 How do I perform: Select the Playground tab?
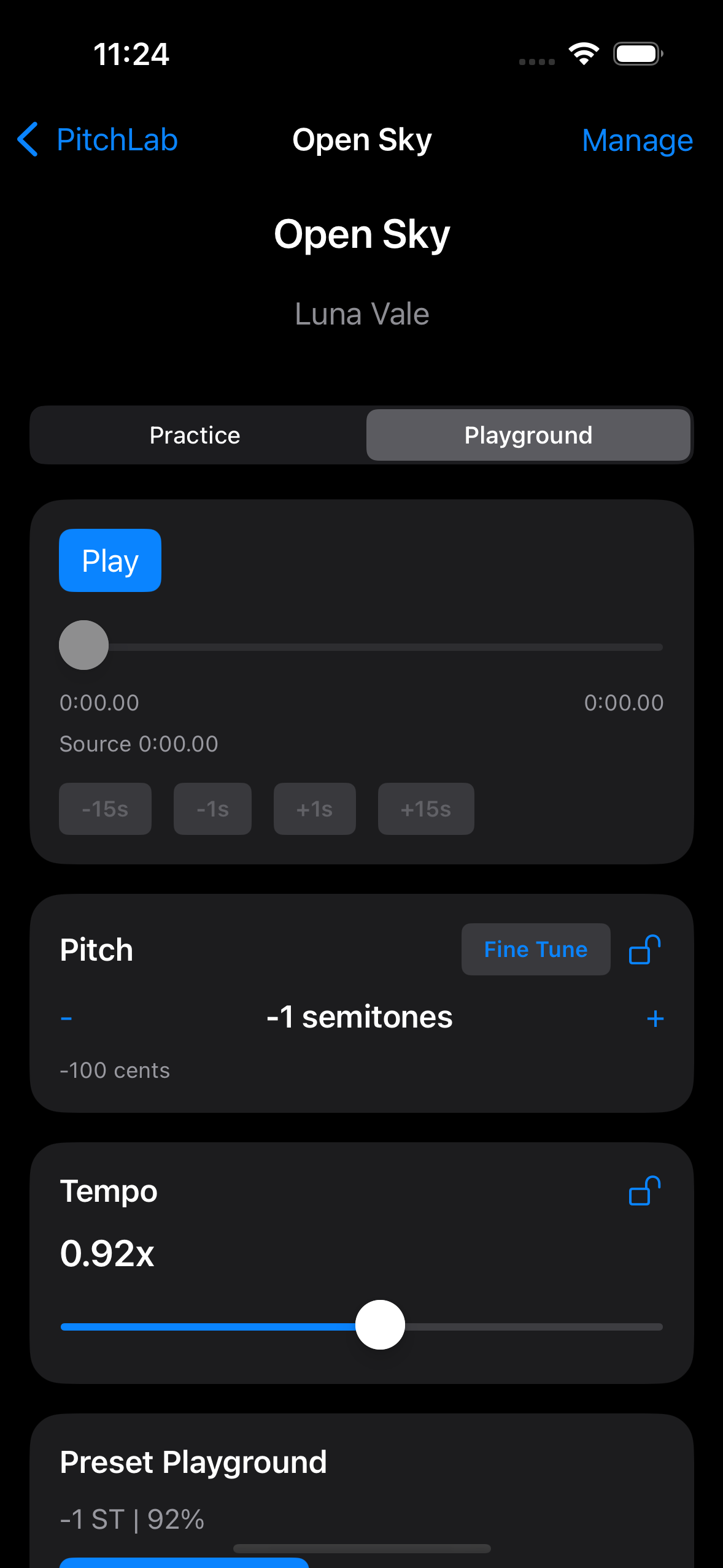[x=528, y=435]
